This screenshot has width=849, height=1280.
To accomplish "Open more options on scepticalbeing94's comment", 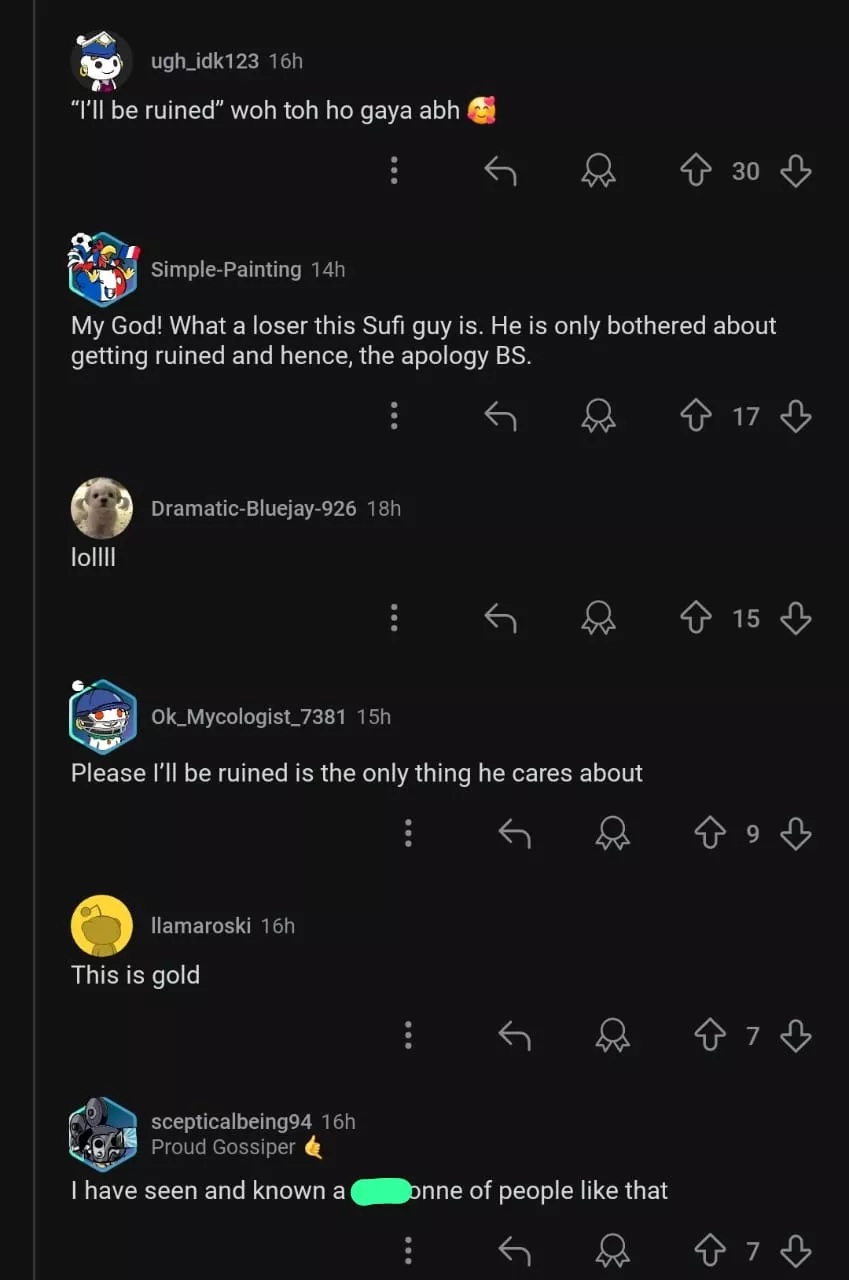I will (408, 1250).
